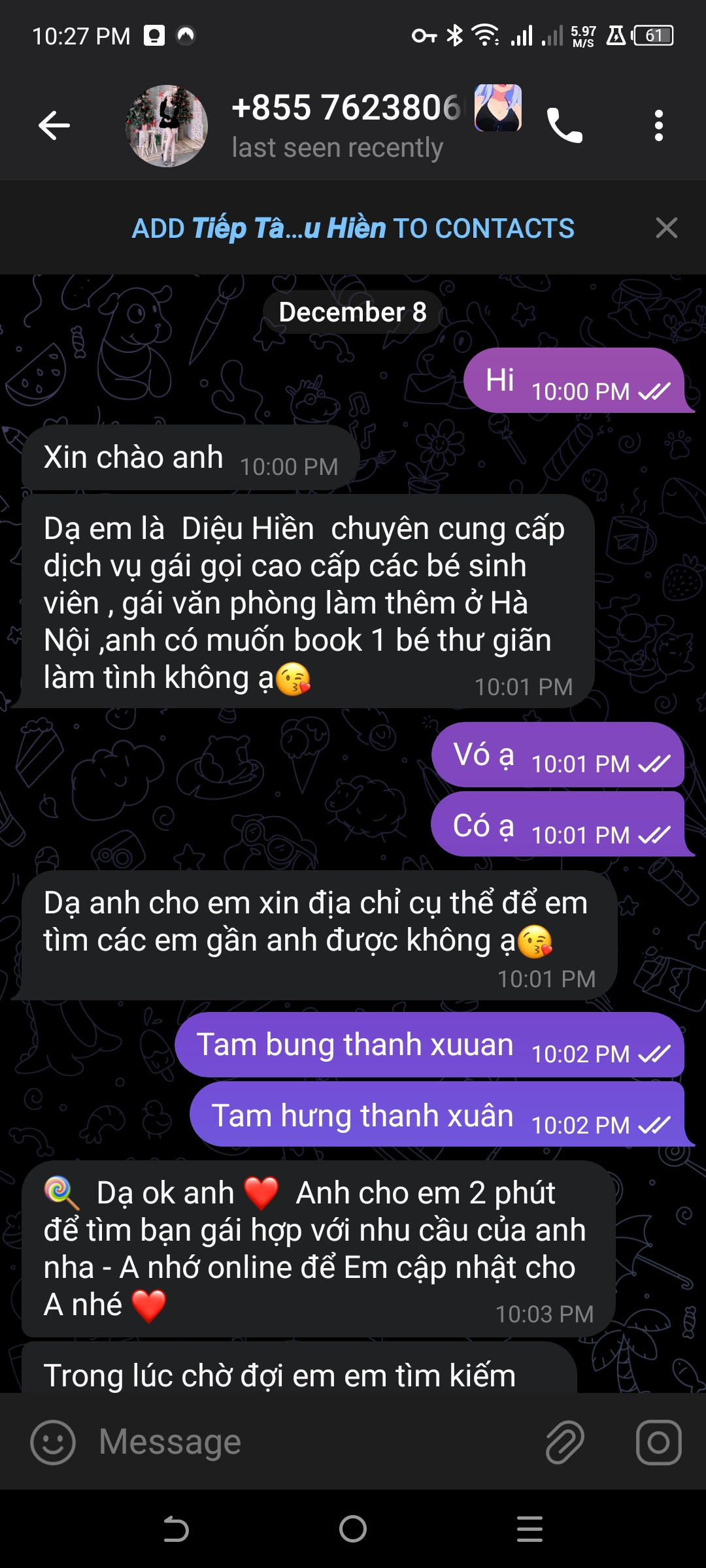Open the three-dot overflow menu
The image size is (706, 1568).
point(658,125)
